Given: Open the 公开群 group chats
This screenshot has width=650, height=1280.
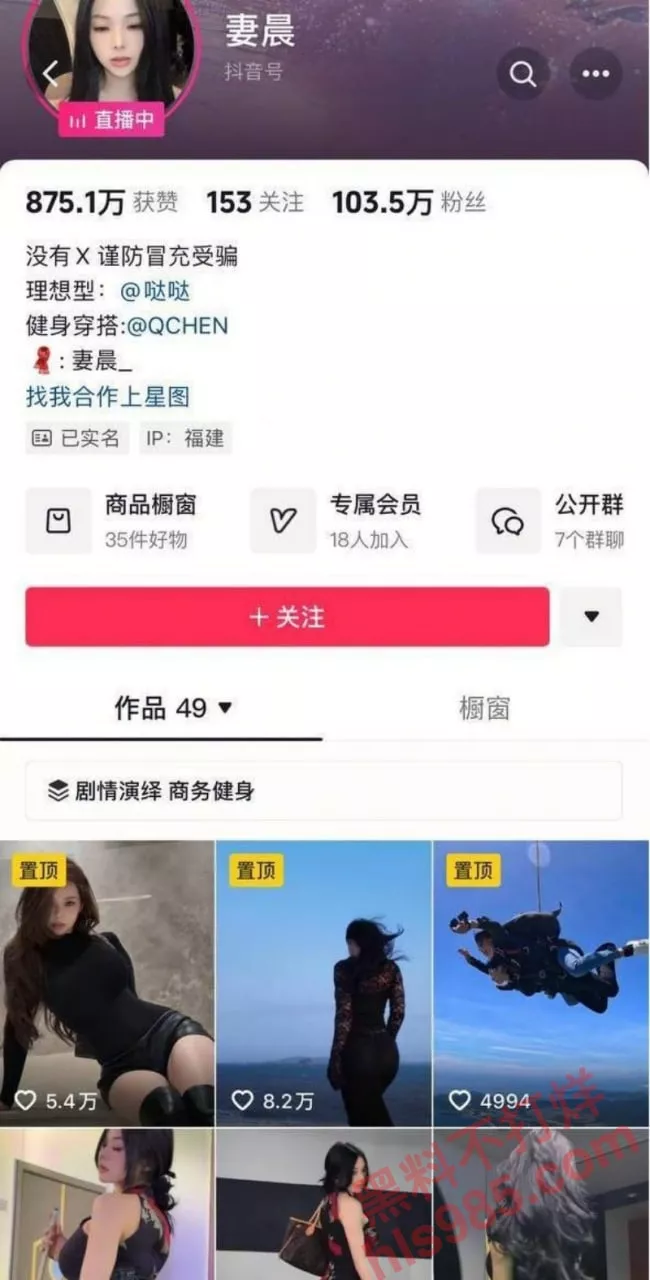Looking at the screenshot, I should click(562, 520).
